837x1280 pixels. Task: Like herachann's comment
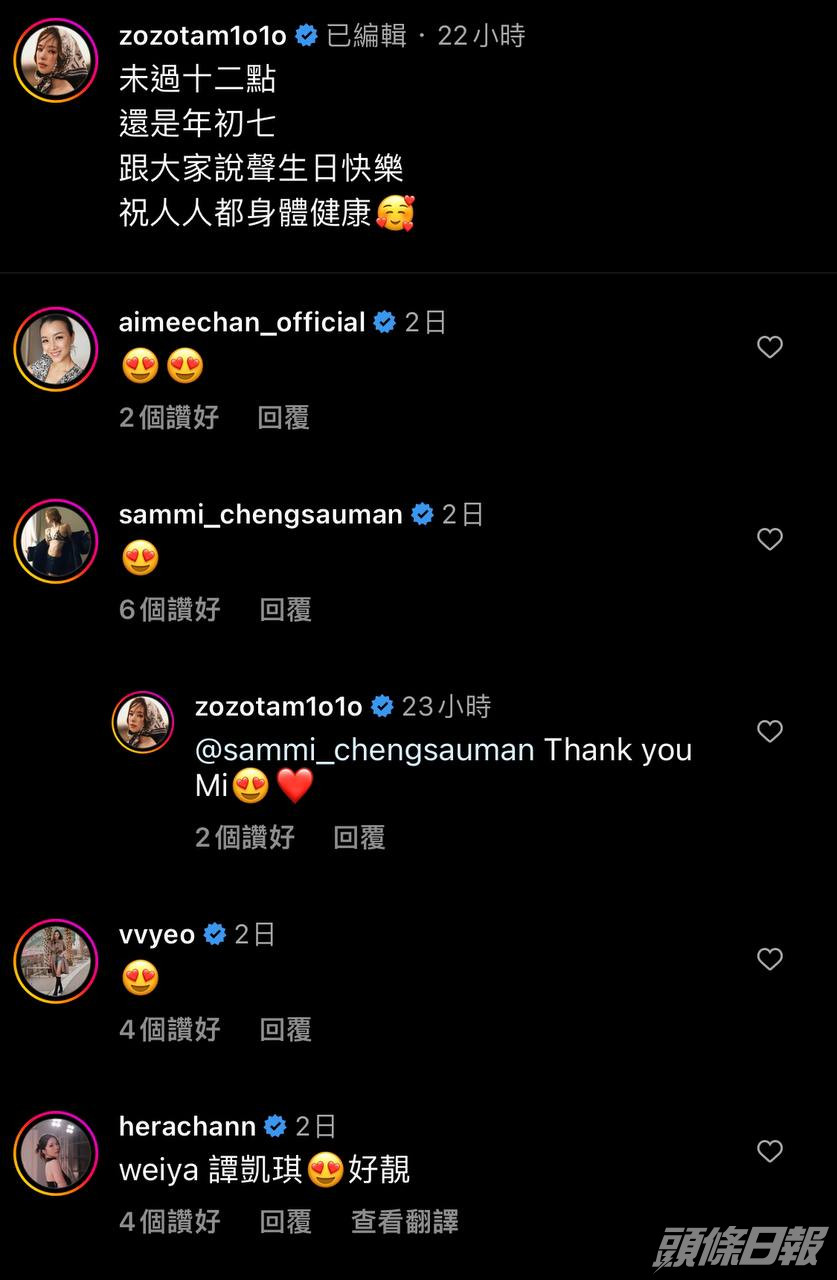point(769,1151)
